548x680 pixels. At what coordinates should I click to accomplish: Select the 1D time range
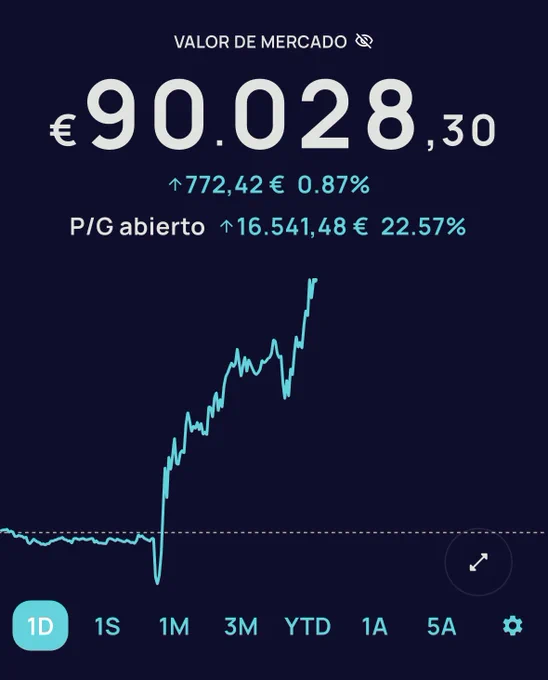tap(40, 626)
